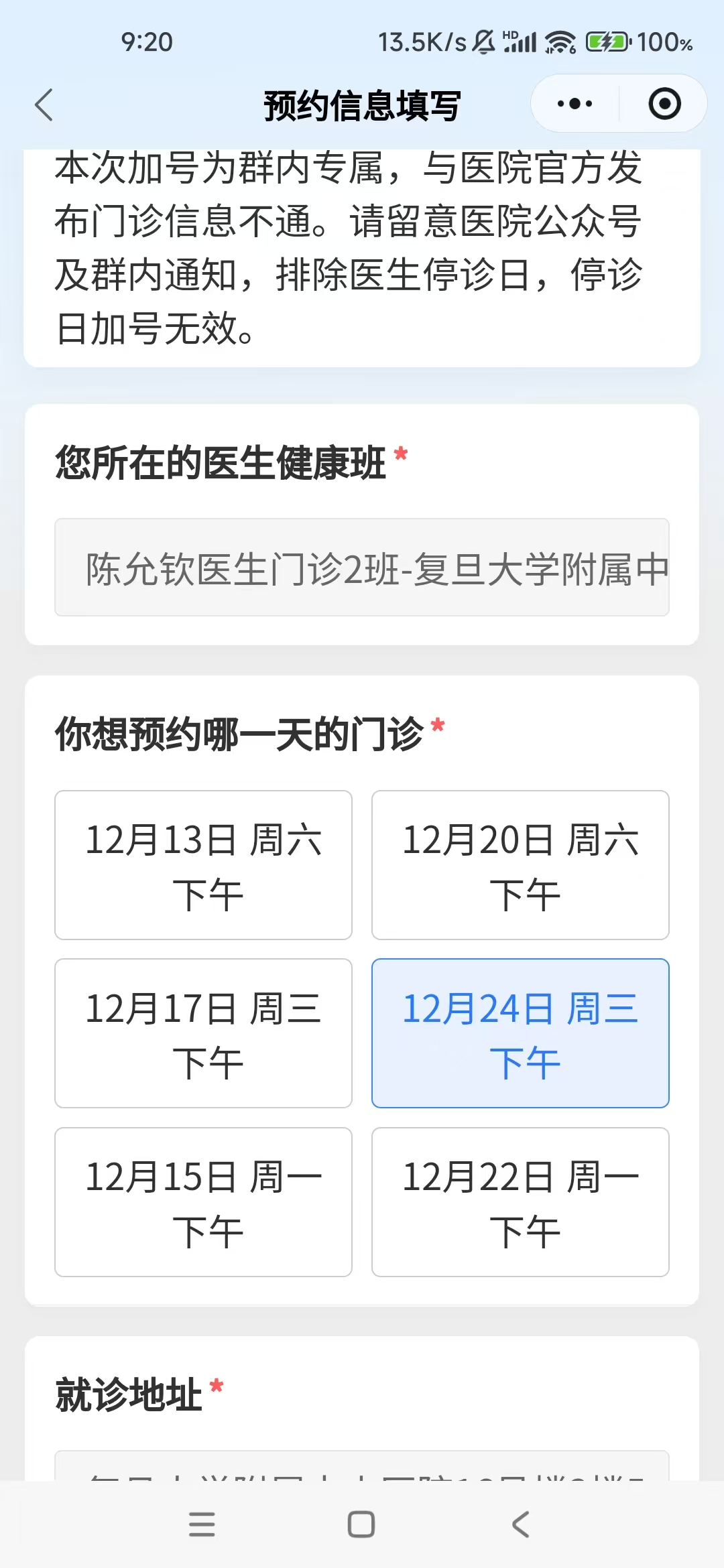This screenshot has width=724, height=1568.
Task: Choose the 12月17日 周三 下午 slot
Action: coord(203,1033)
